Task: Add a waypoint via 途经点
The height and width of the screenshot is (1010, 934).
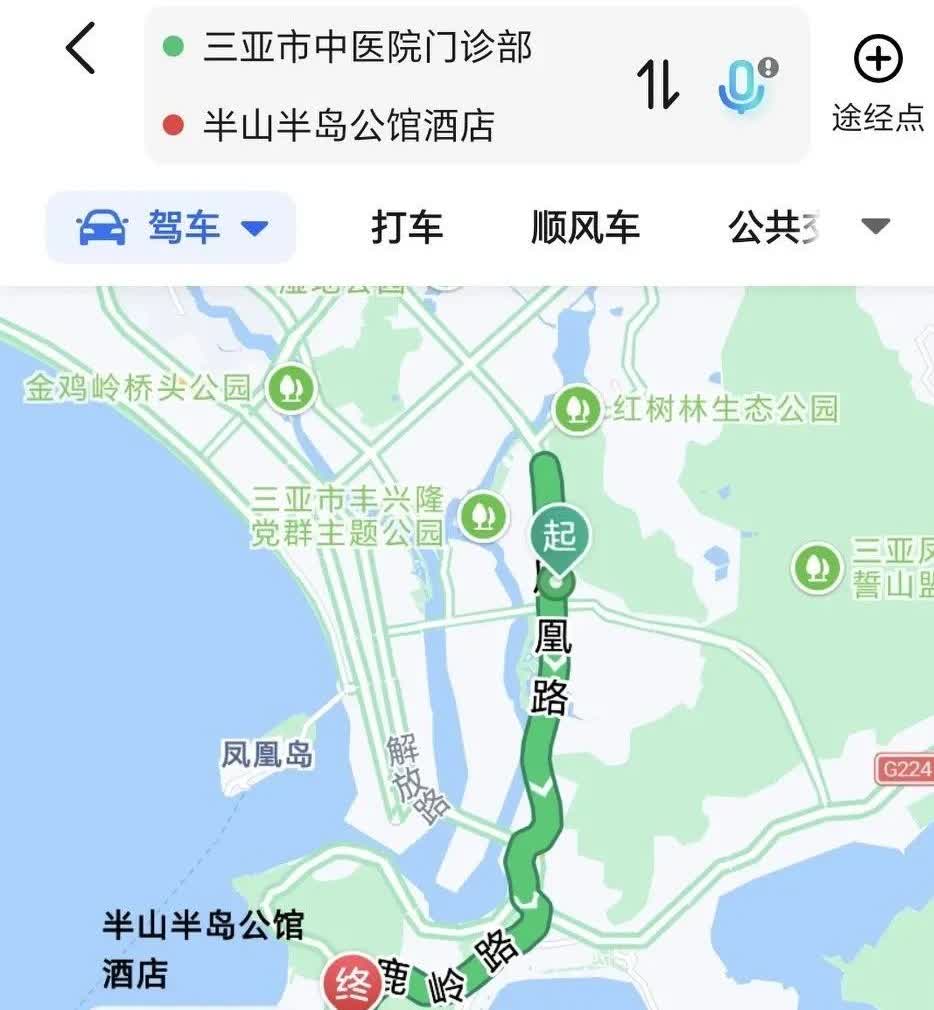Action: (x=878, y=84)
